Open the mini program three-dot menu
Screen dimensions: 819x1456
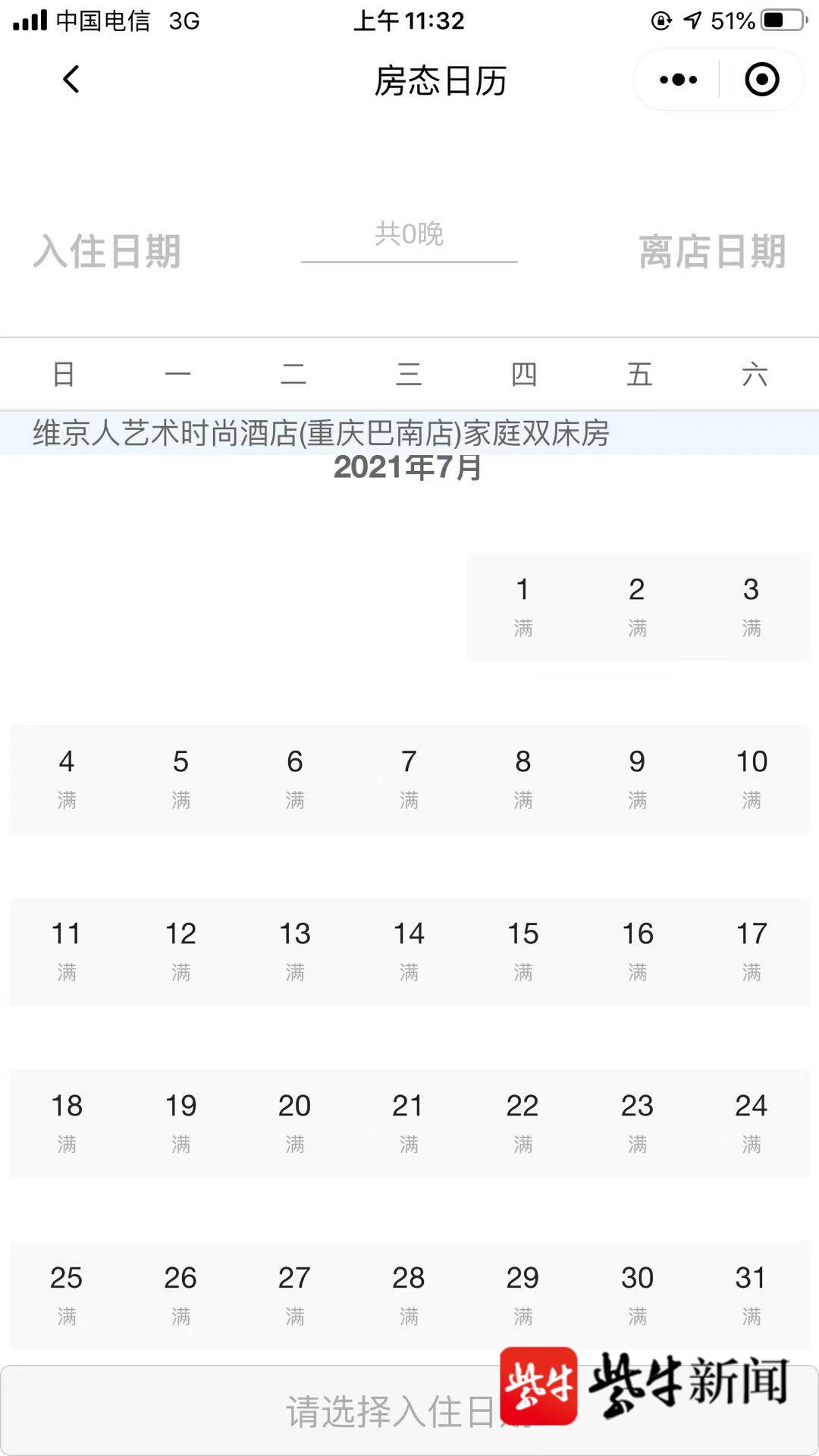pos(678,80)
